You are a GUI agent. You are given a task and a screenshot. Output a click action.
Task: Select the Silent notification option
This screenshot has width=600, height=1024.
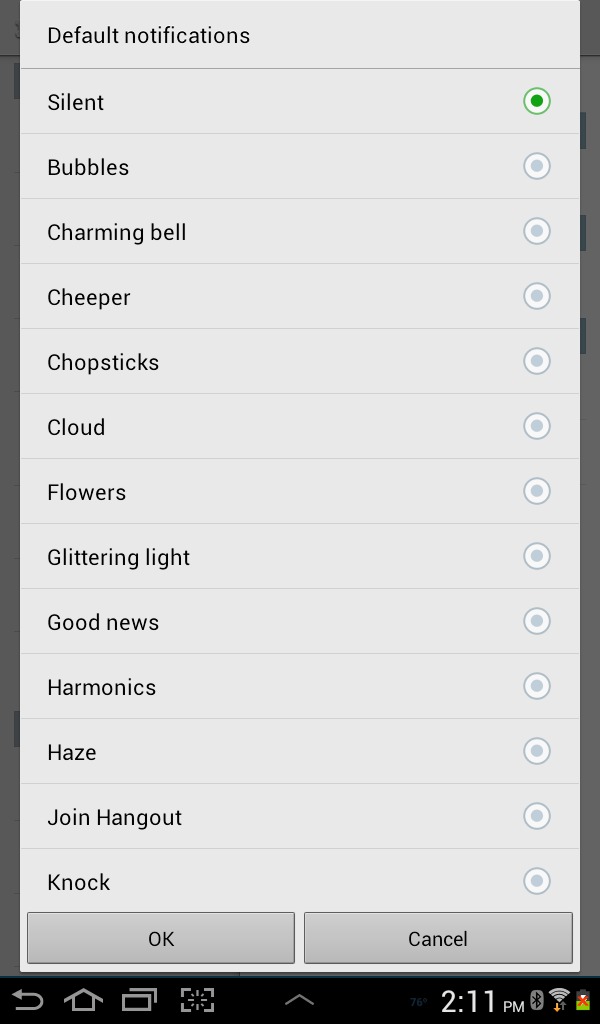tap(300, 101)
